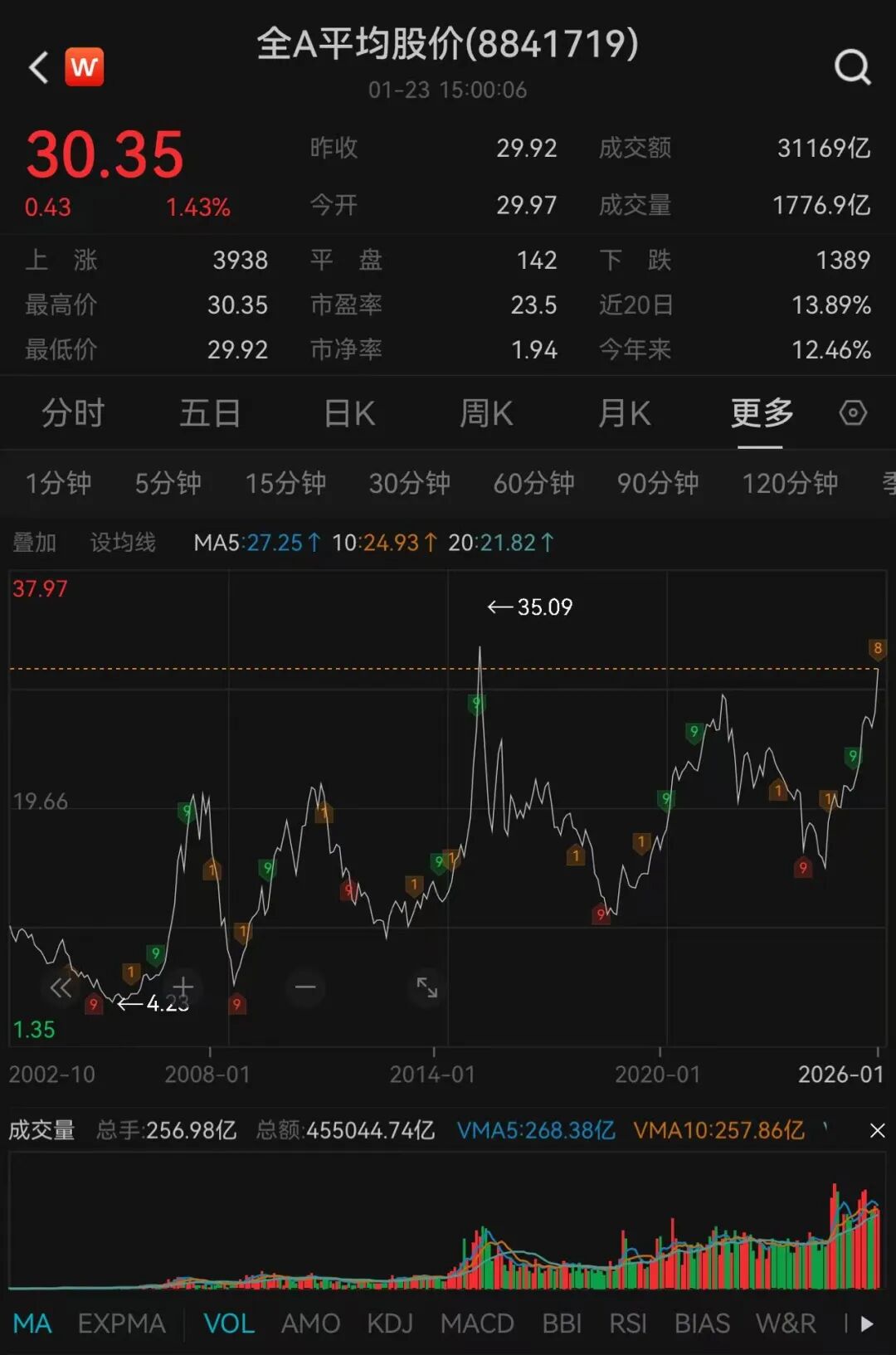
Task: Choose the 5分钟 interval
Action: pos(168,483)
